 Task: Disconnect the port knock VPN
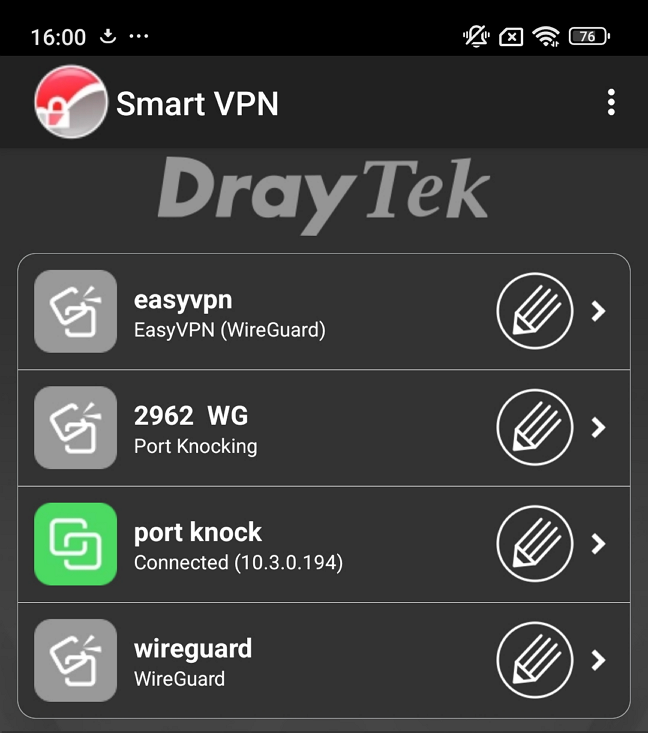[x=75, y=544]
